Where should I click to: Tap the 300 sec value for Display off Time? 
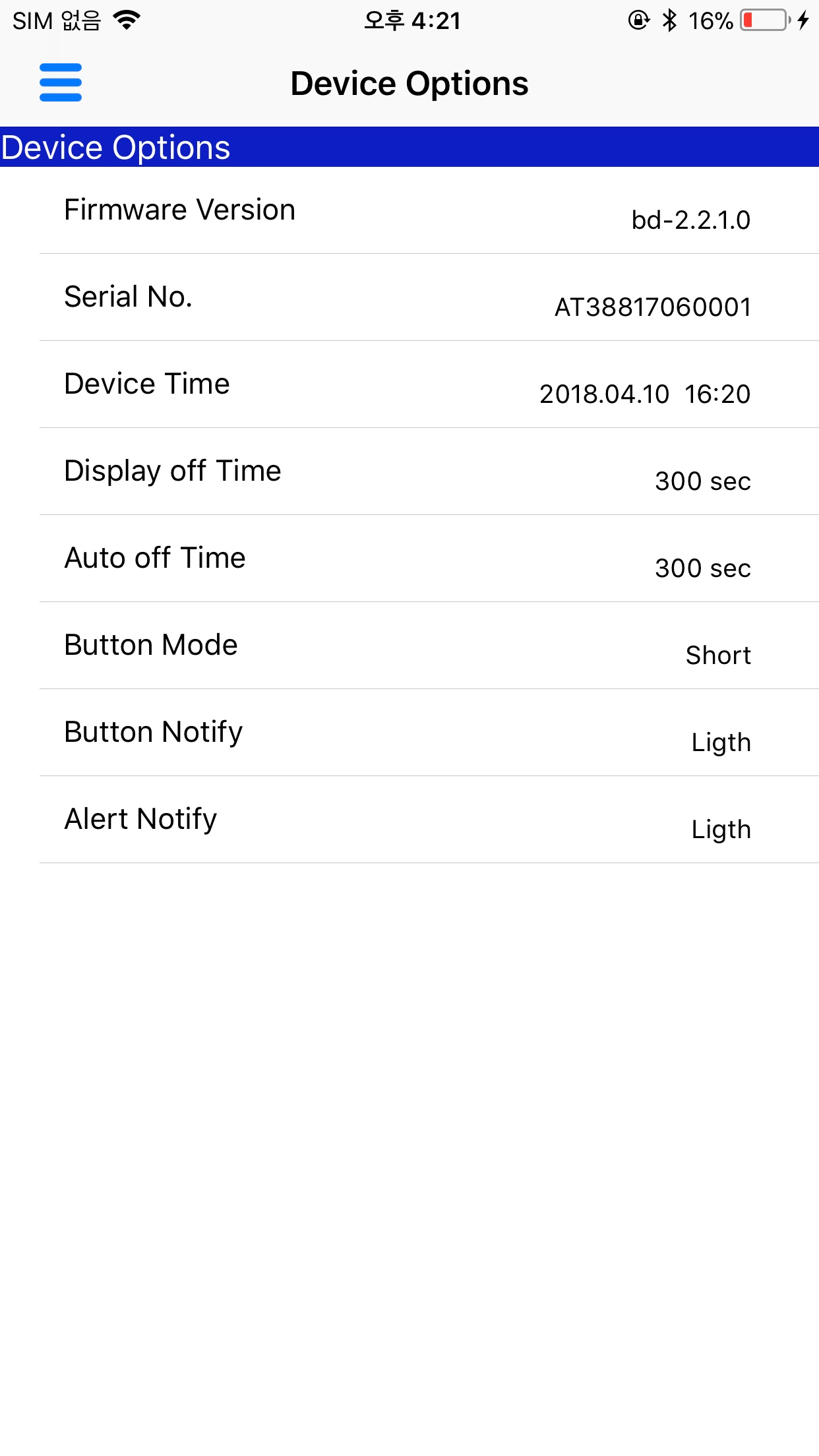point(702,481)
